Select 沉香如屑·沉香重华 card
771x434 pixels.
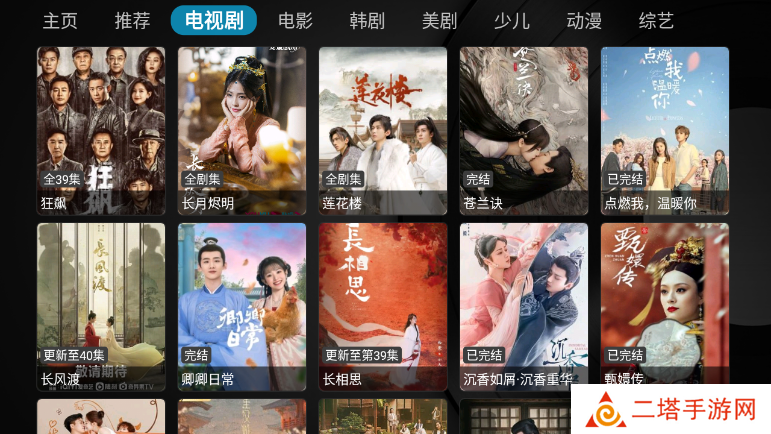coord(524,306)
